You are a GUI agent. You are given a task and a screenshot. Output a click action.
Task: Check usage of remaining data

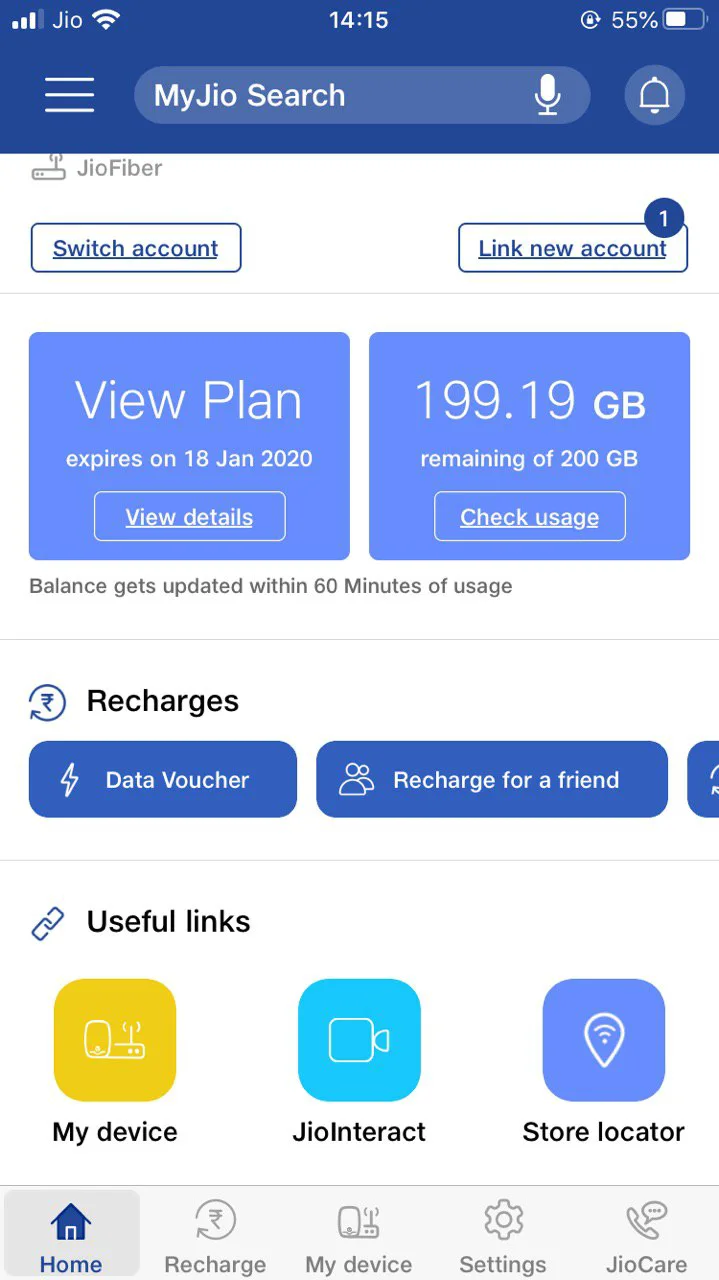coord(529,517)
